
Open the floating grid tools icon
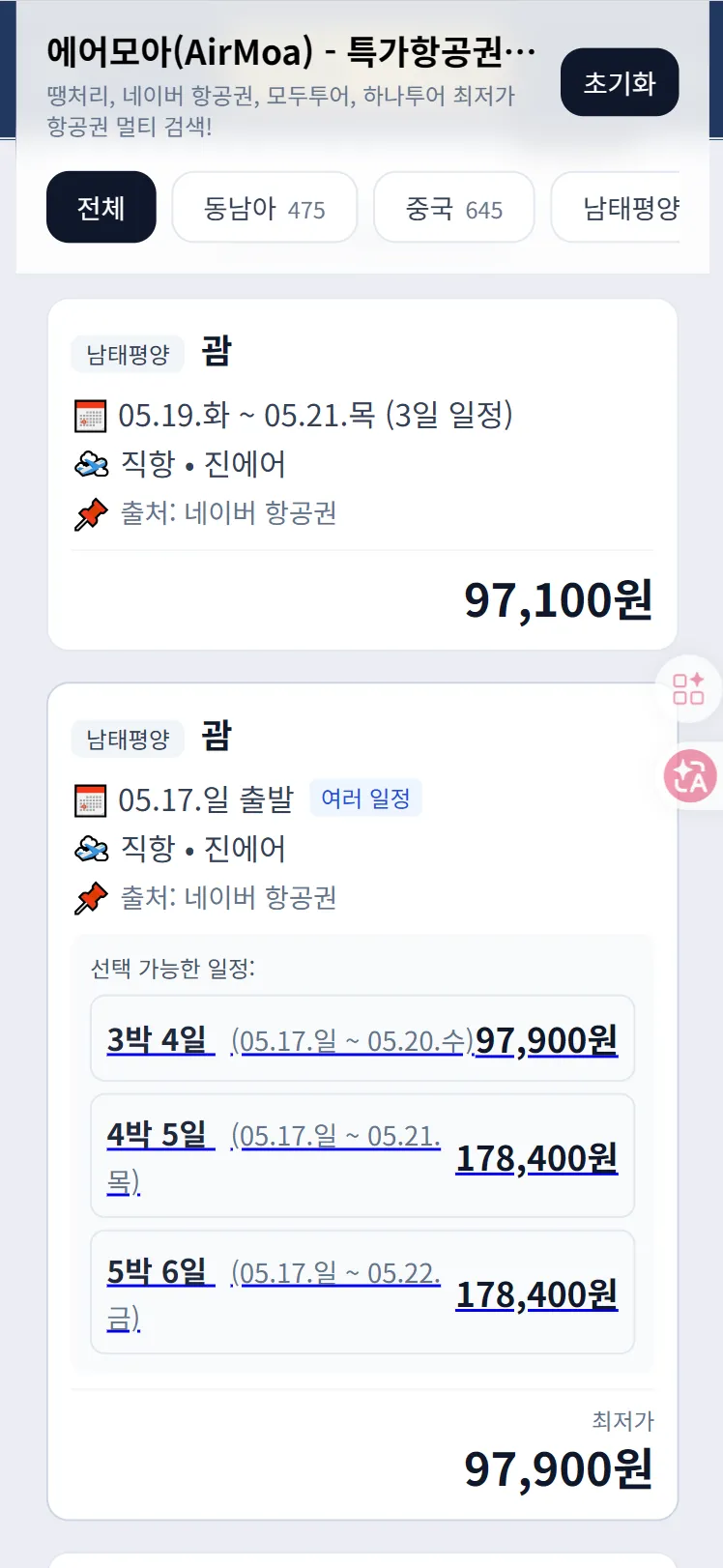tap(688, 689)
